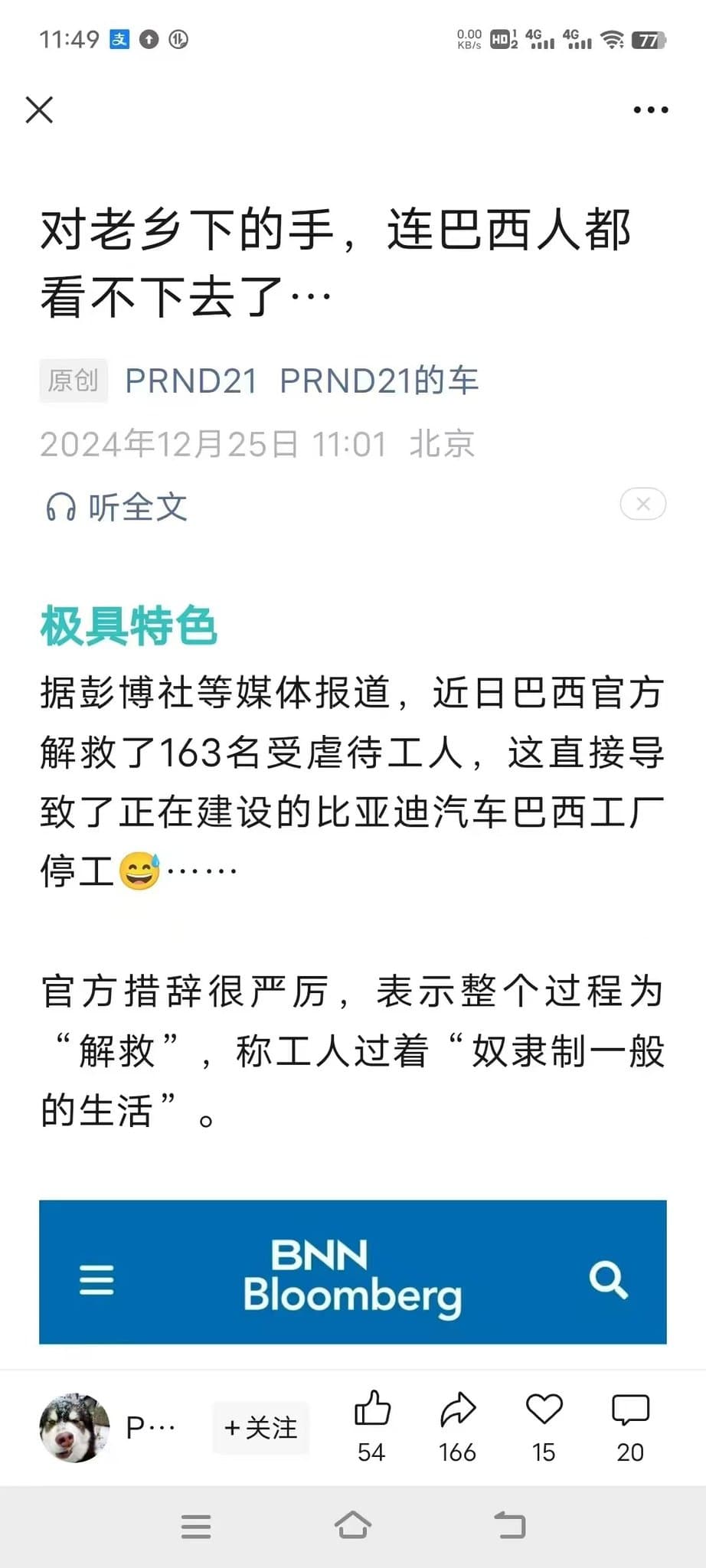Open the BNN Bloomberg screenshot image
Viewport: 706px width, 1568px height.
(353, 1272)
